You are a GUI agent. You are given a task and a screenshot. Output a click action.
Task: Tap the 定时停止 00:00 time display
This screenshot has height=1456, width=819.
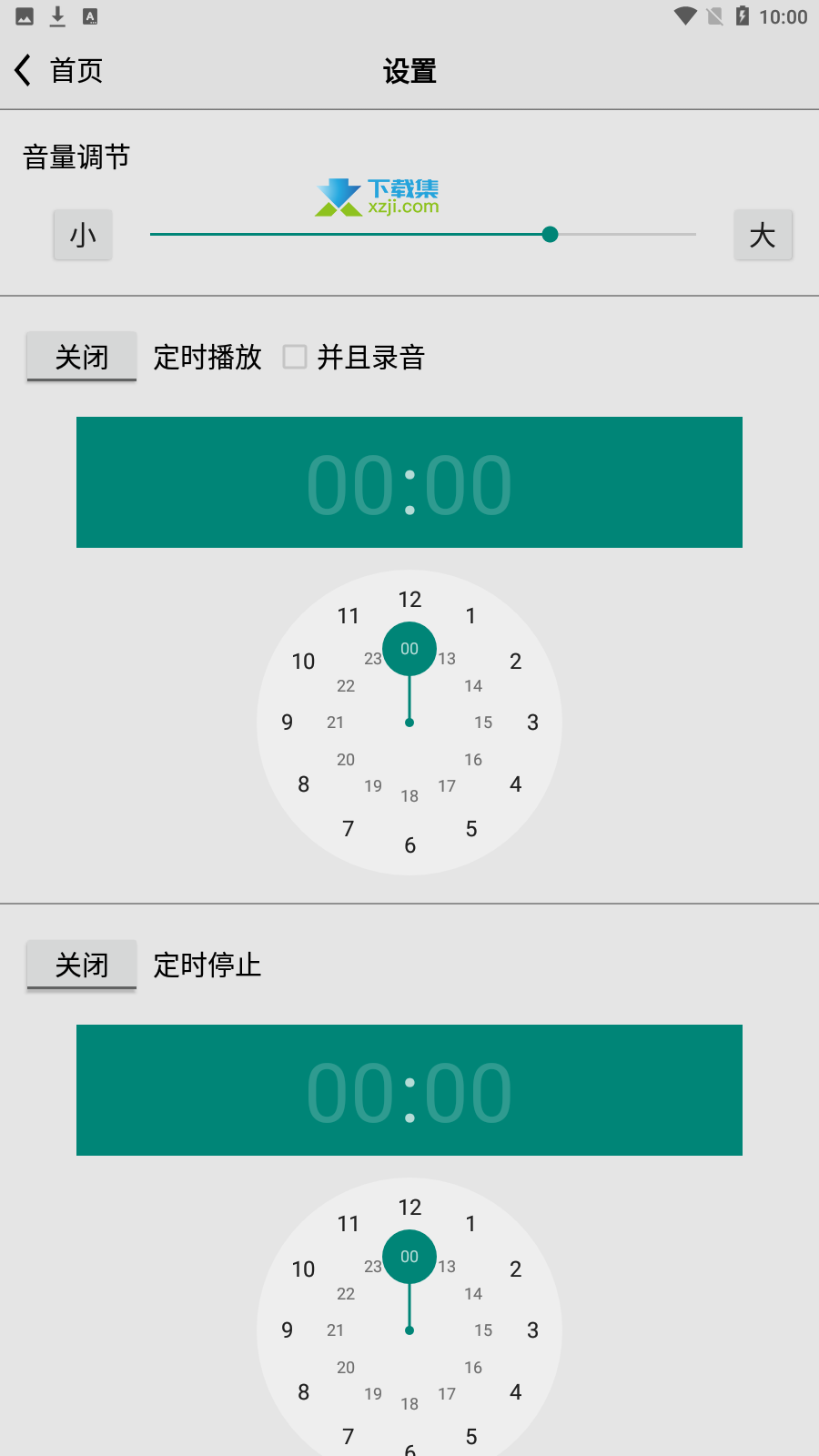(409, 1090)
